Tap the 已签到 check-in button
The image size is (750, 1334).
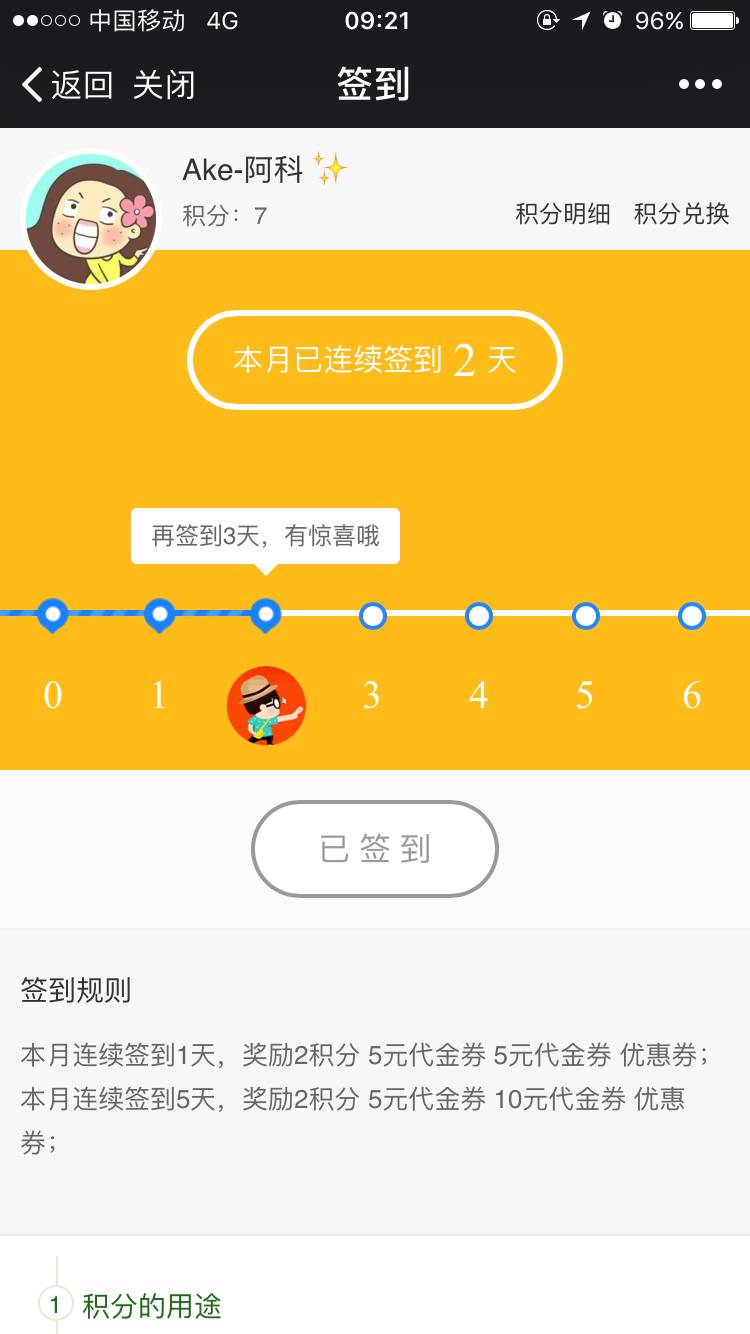click(375, 849)
